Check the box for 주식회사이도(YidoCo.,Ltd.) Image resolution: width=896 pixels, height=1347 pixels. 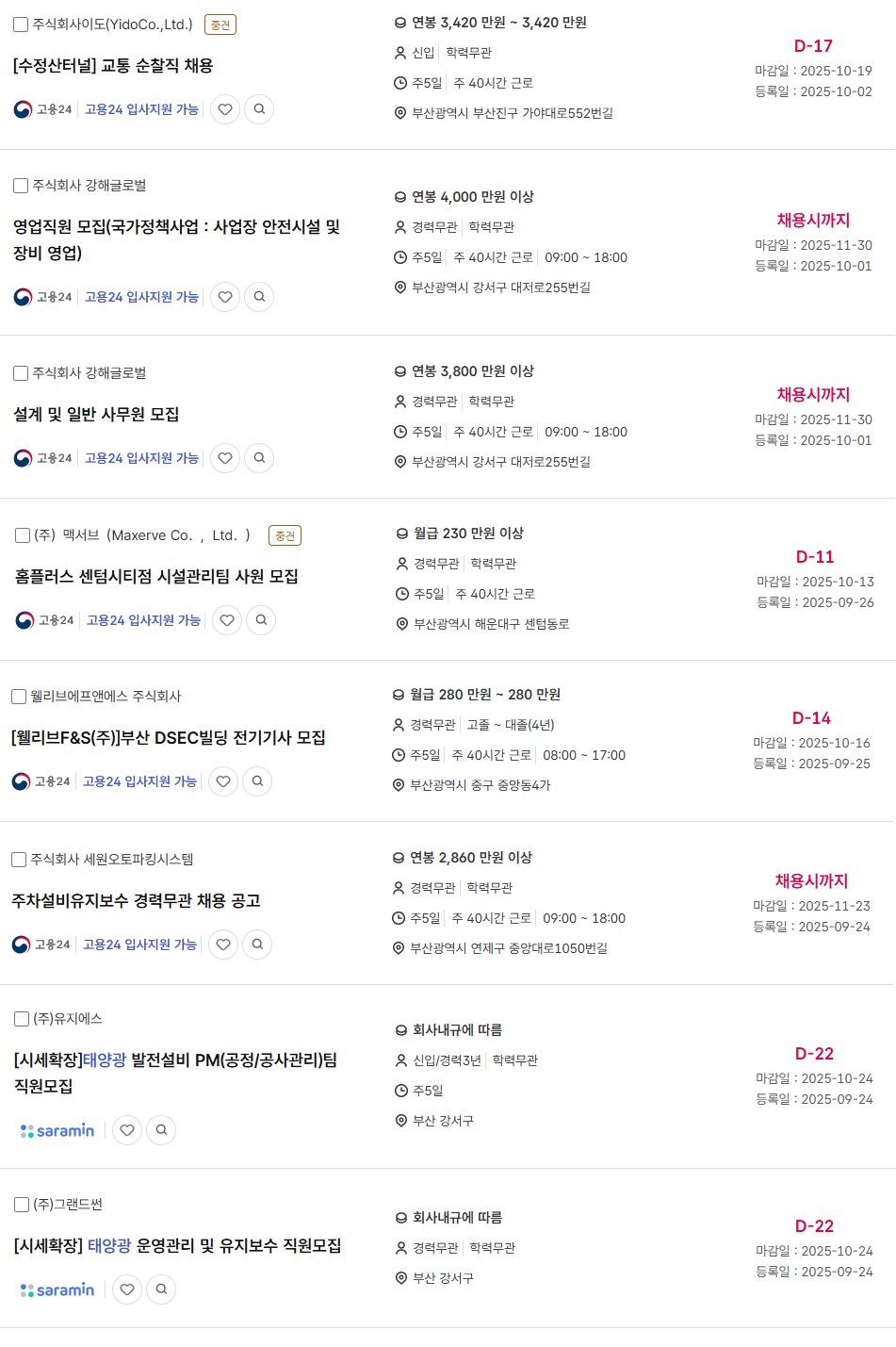21,25
